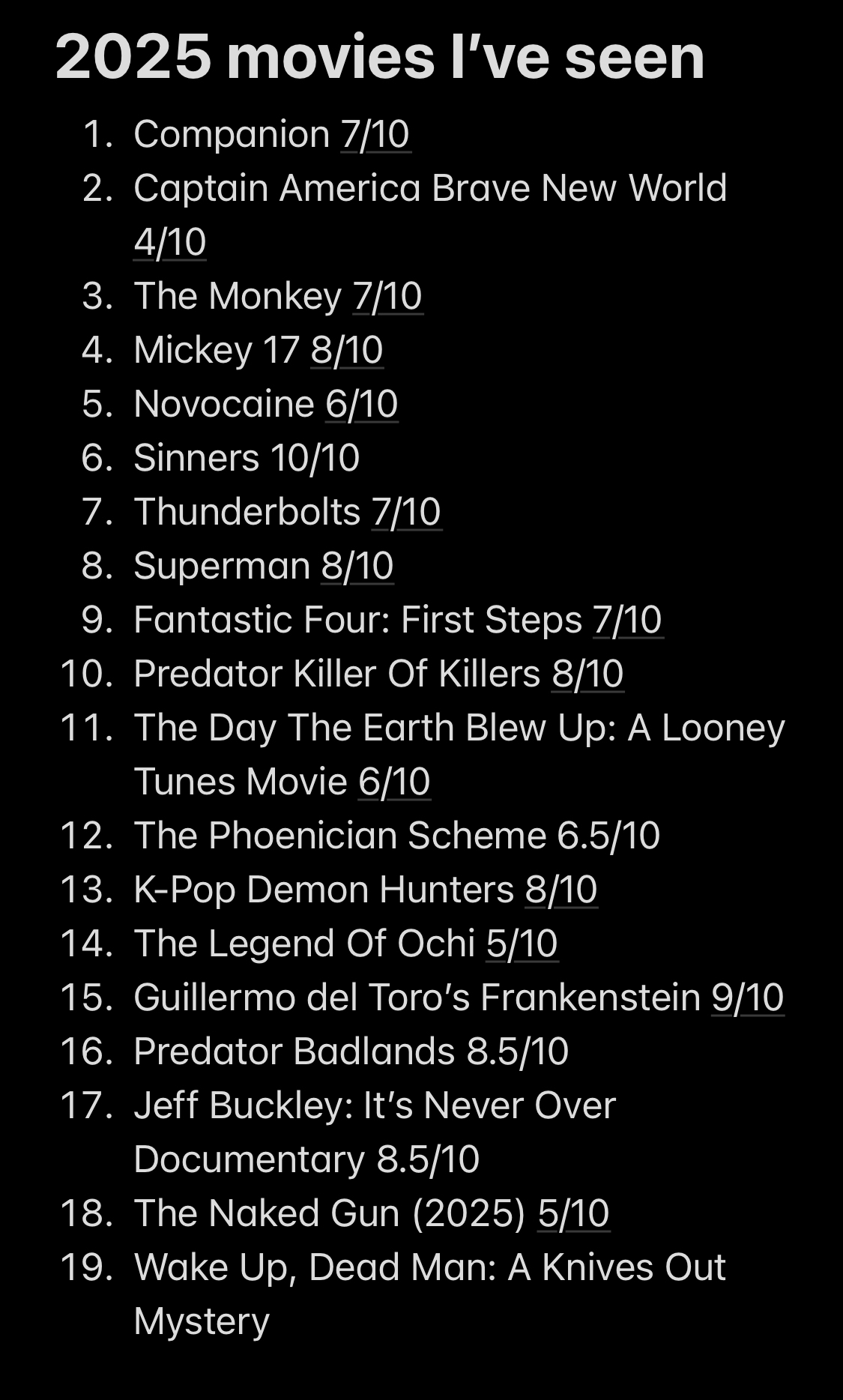
Task: Select the 7/10 link after Fantastic Four
Action: click(627, 620)
